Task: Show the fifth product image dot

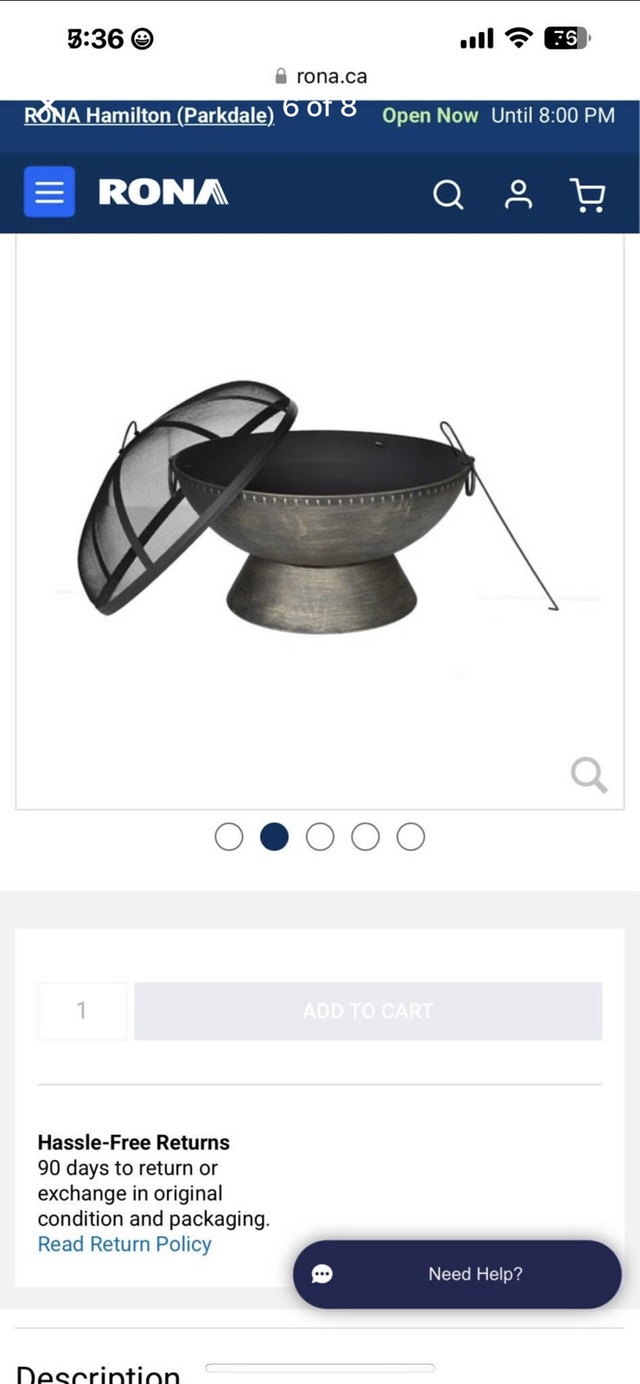Action: 411,836
